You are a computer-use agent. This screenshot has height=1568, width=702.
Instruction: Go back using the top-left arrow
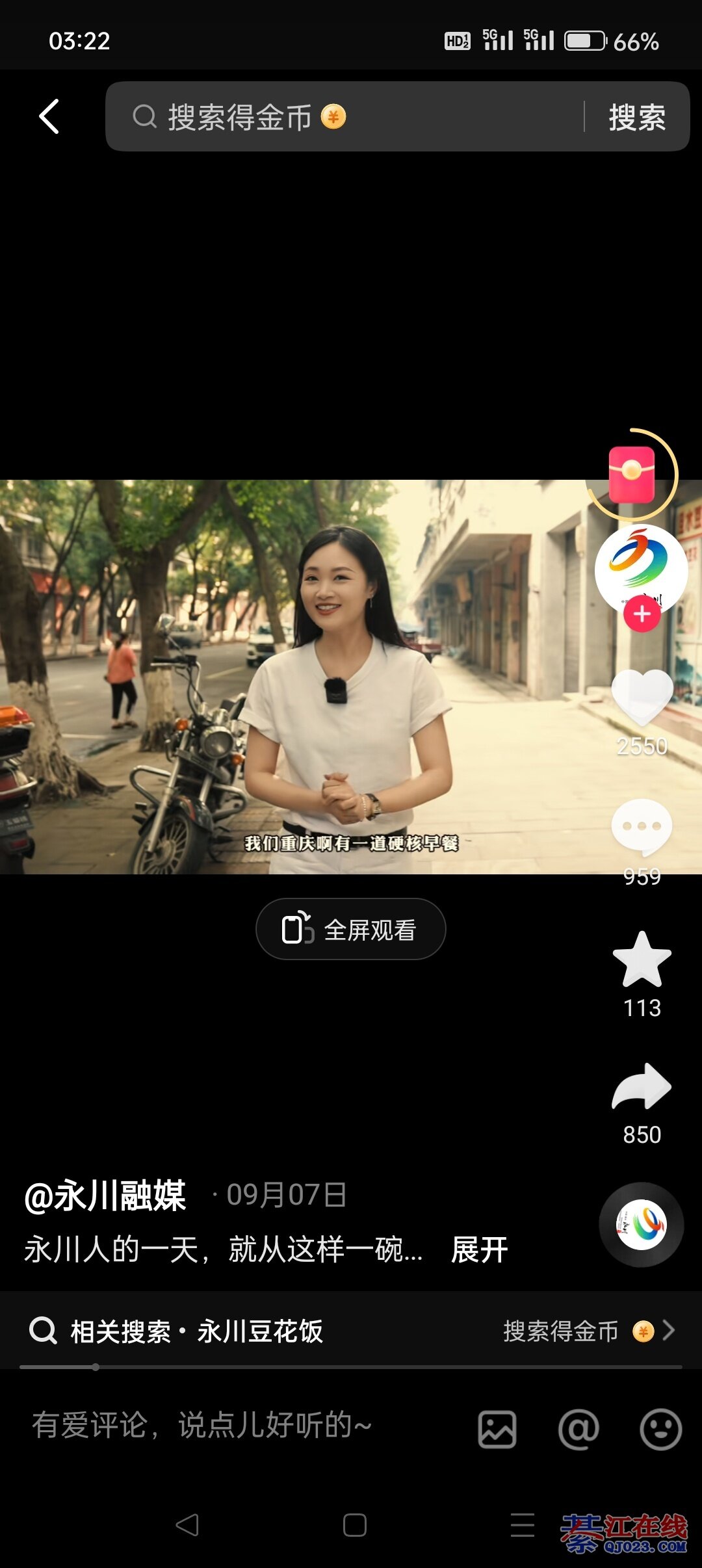(49, 117)
